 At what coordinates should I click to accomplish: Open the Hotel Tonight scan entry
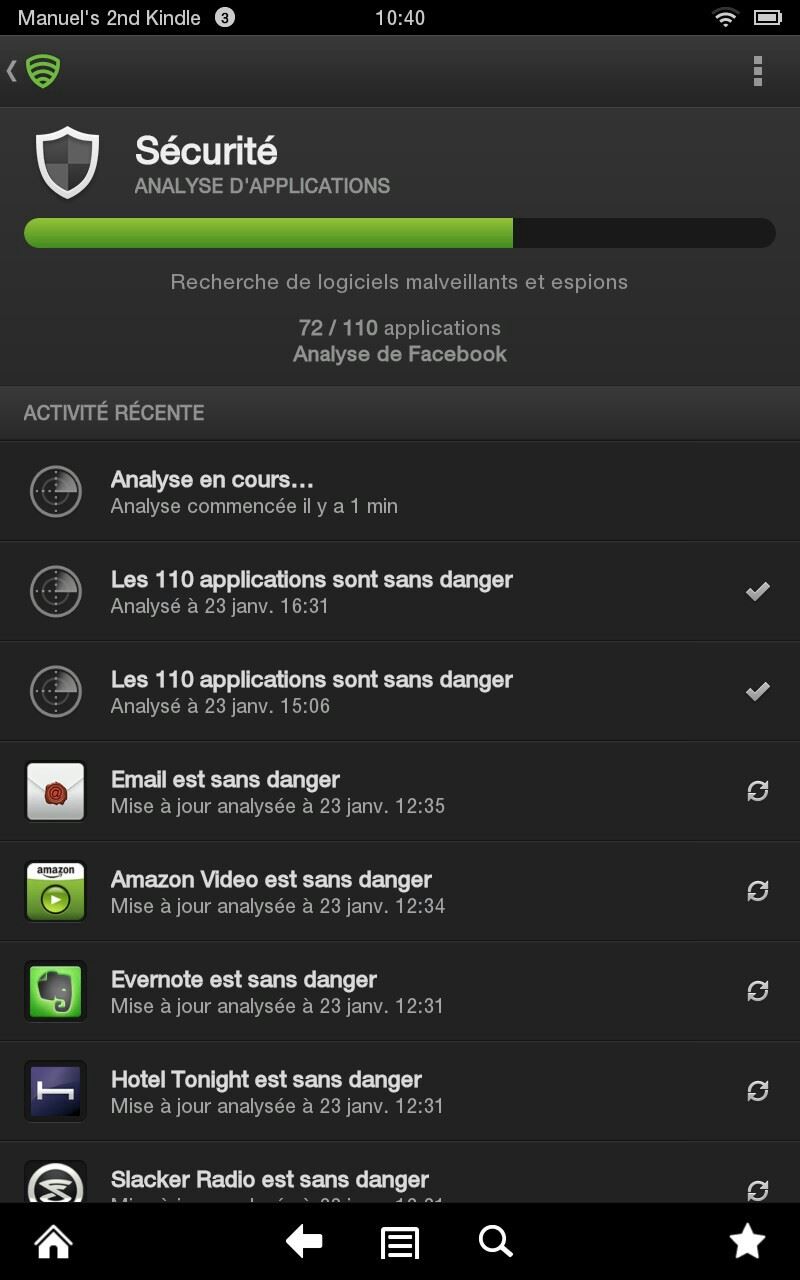pyautogui.click(x=400, y=1091)
